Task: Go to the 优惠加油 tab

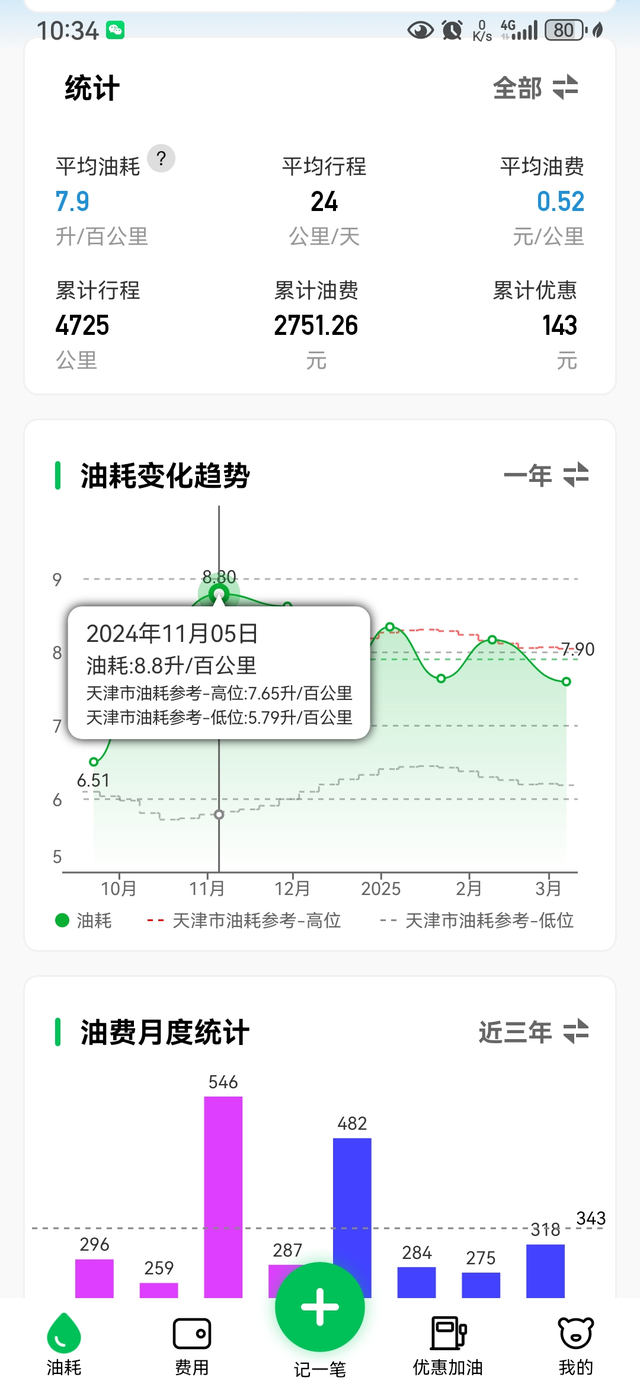Action: pyautogui.click(x=448, y=1343)
